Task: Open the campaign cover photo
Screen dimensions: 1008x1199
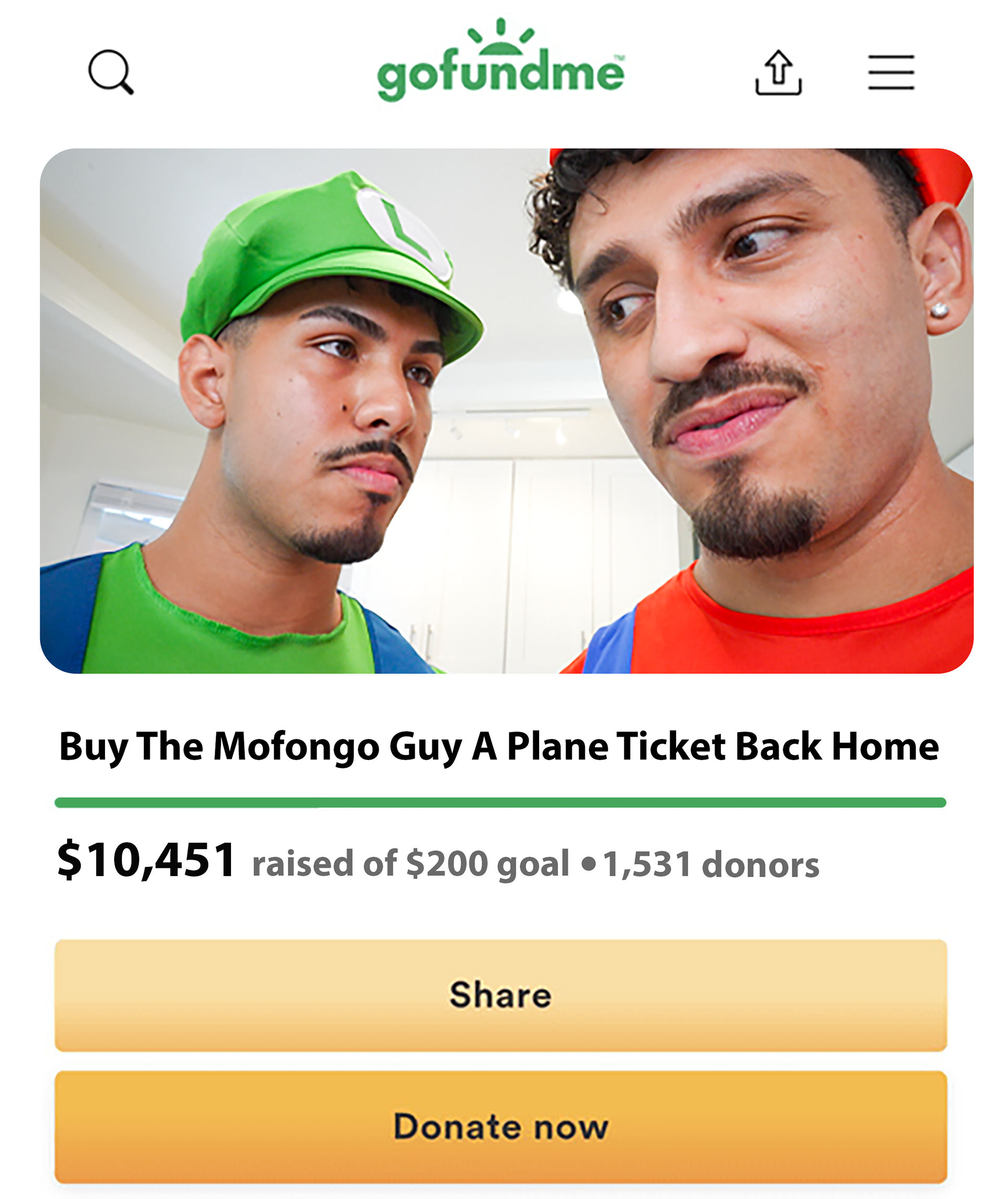Action: coord(506,411)
